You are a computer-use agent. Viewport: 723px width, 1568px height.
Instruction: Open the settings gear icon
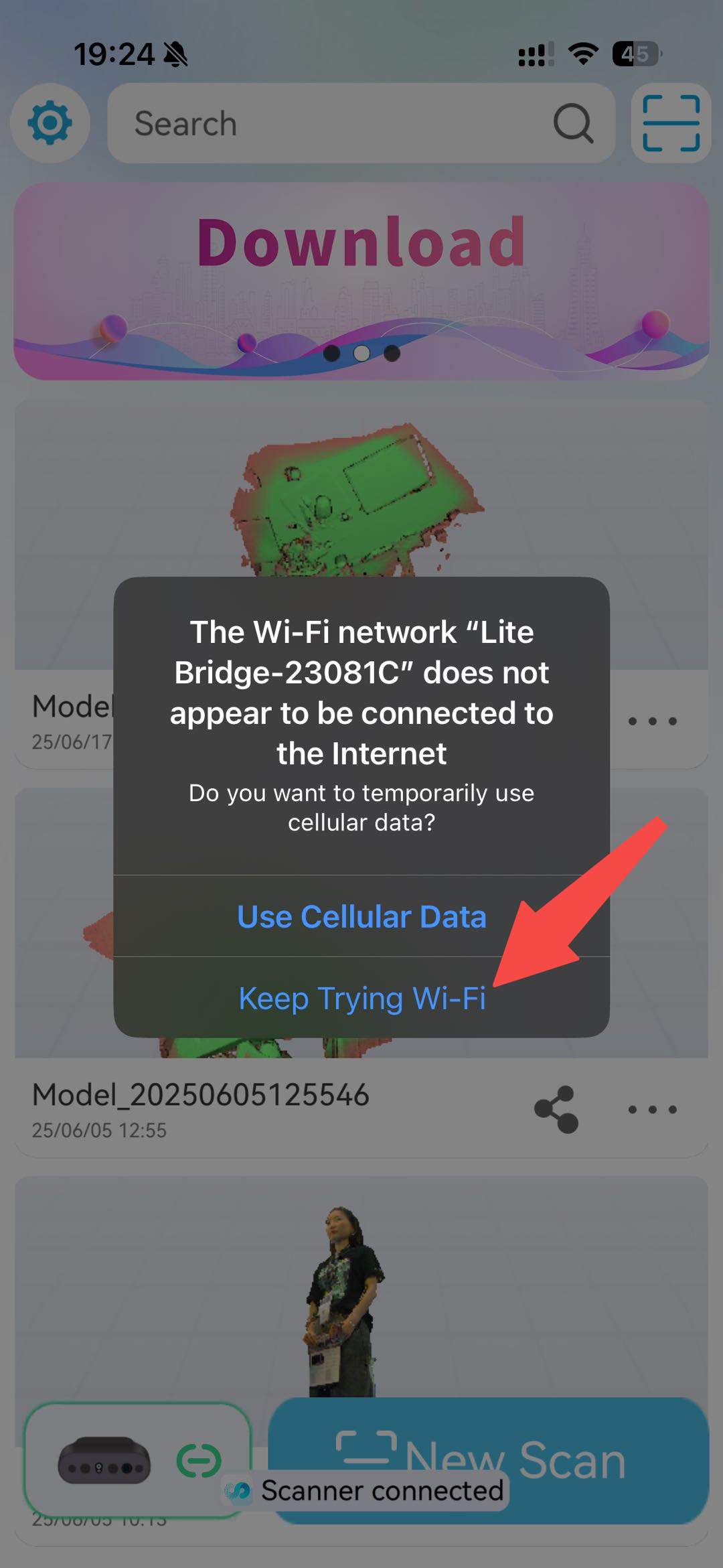coord(50,123)
